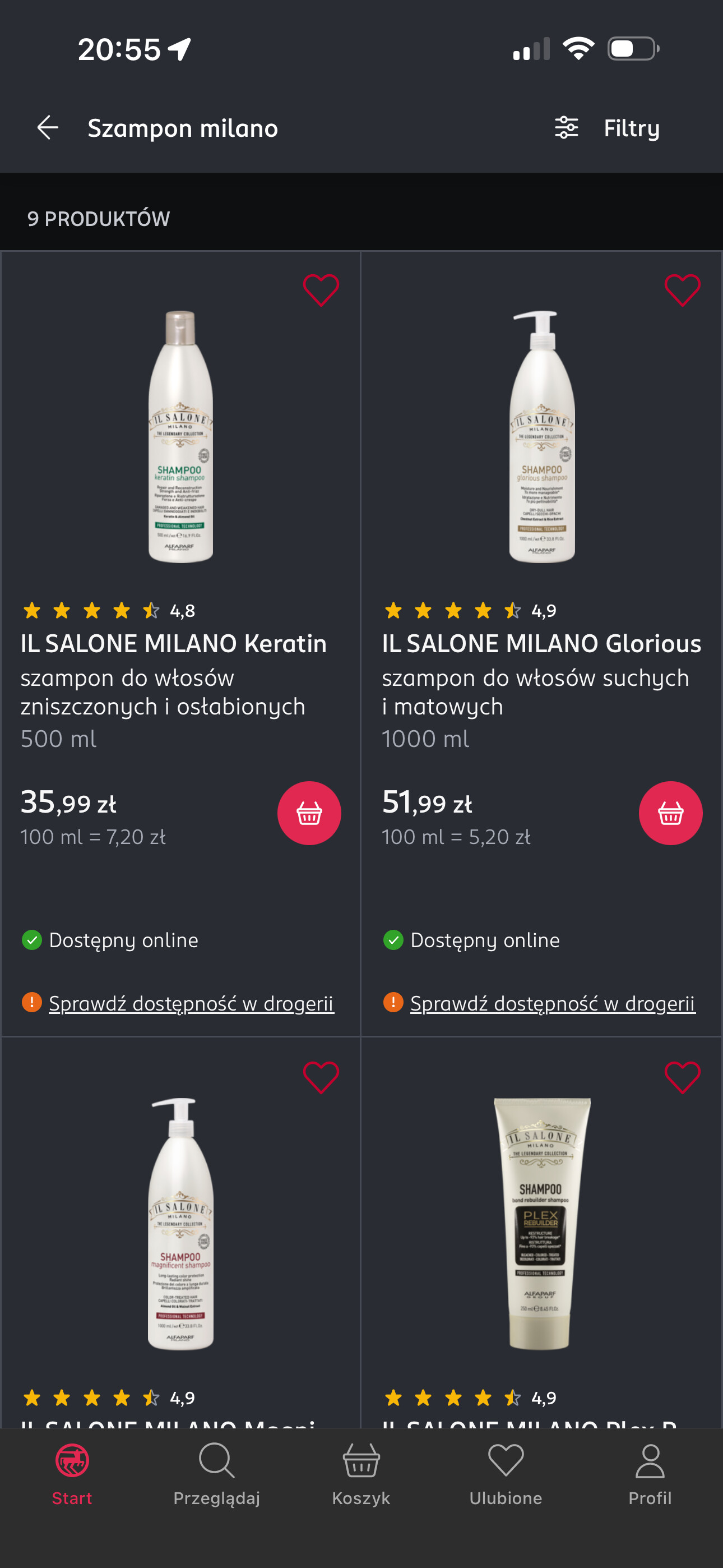723x1568 pixels.
Task: Open the Filtry filter options
Action: (608, 128)
